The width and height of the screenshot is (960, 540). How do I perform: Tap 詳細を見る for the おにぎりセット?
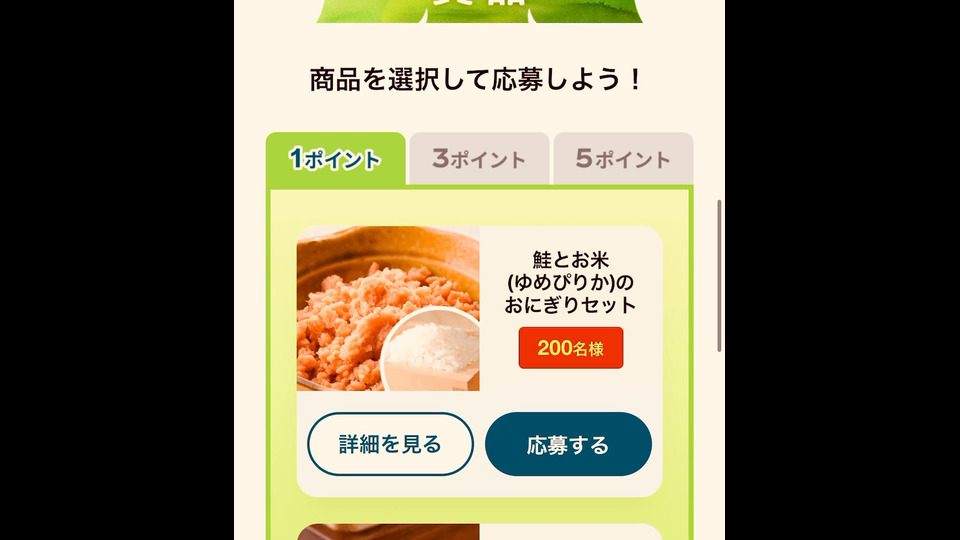tap(390, 444)
